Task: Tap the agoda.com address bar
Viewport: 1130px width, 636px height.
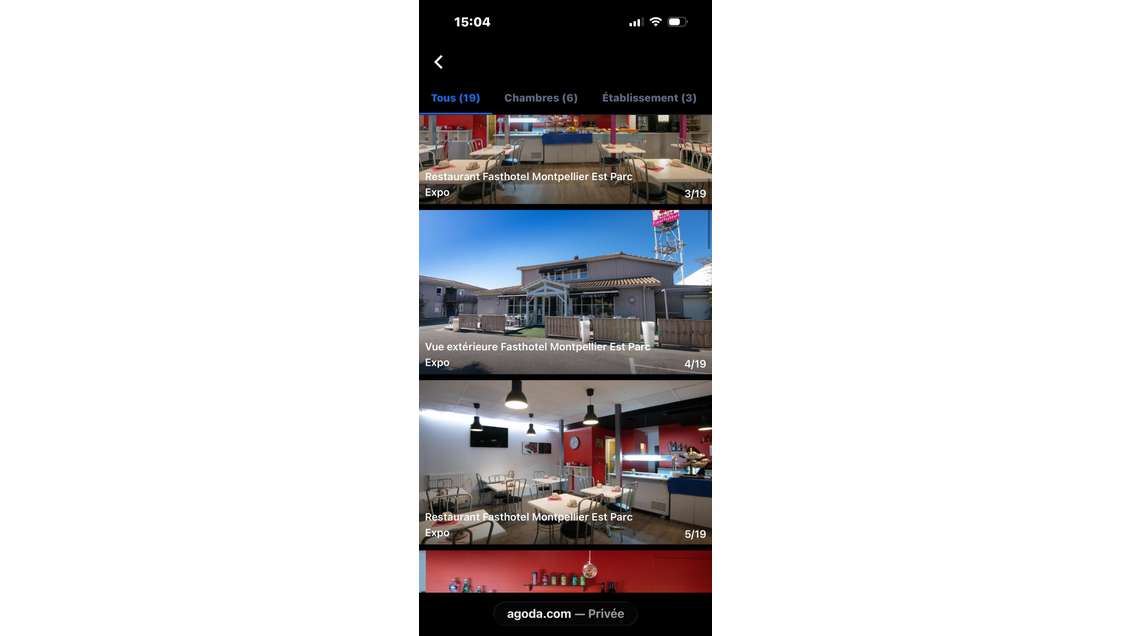Action: (565, 614)
